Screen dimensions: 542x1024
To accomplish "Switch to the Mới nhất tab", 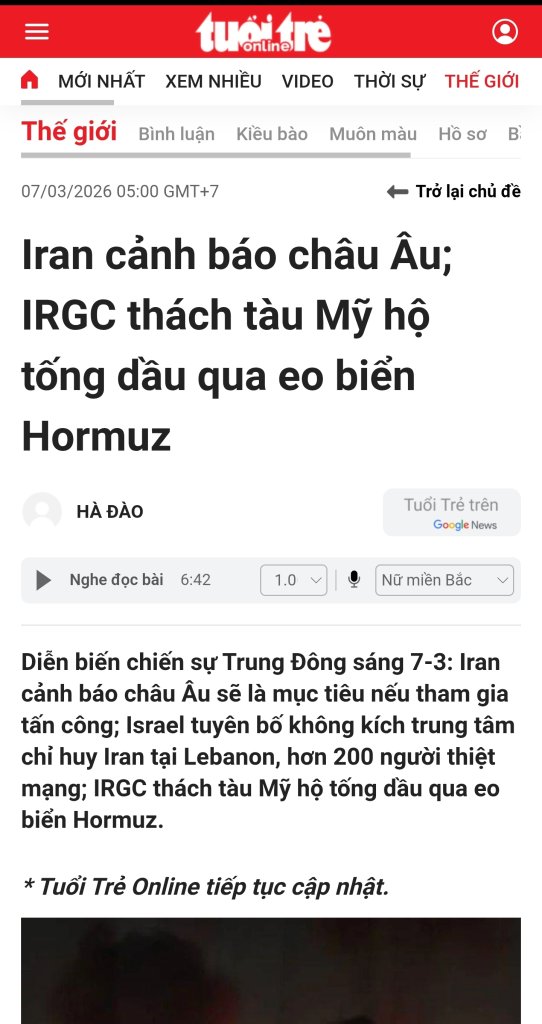I will point(101,81).
